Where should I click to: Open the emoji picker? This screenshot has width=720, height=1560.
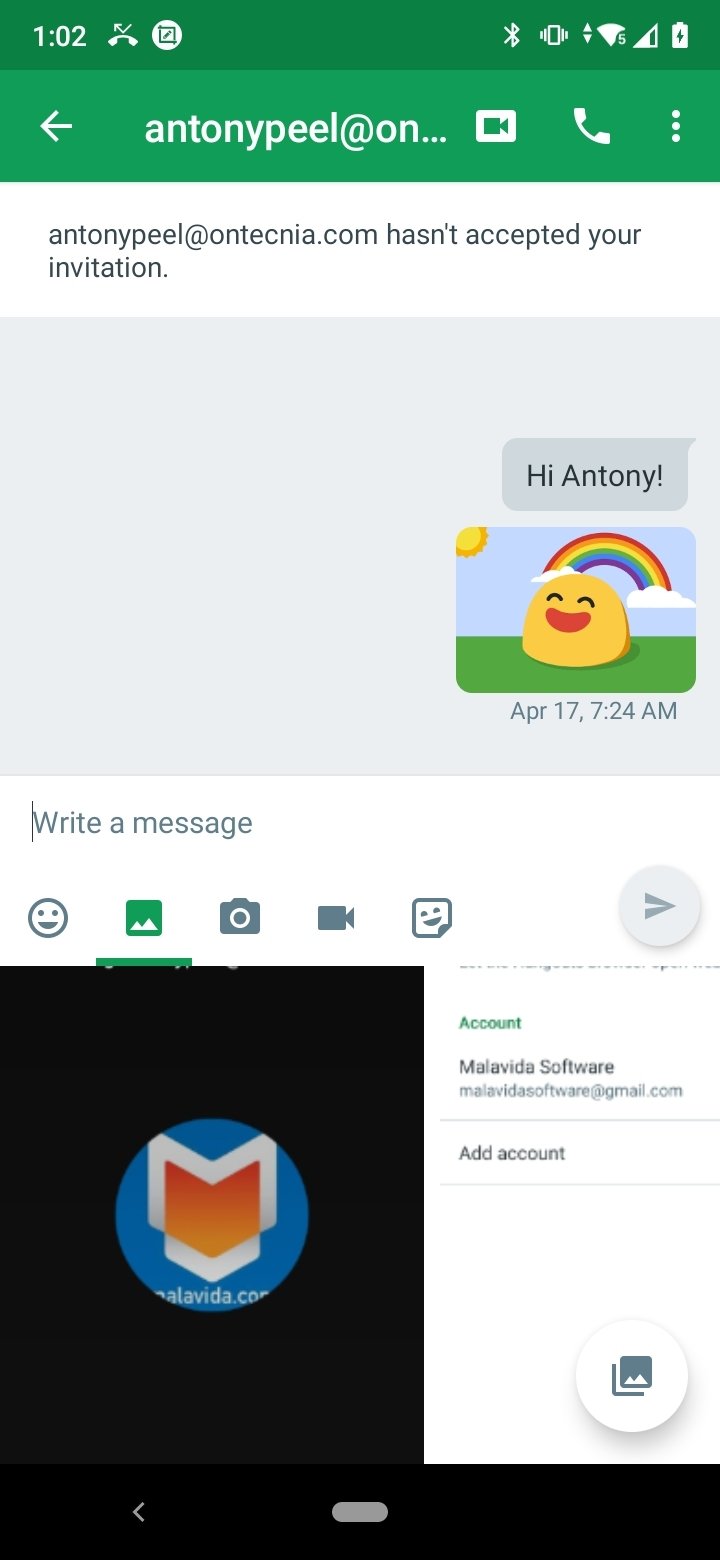(x=48, y=917)
